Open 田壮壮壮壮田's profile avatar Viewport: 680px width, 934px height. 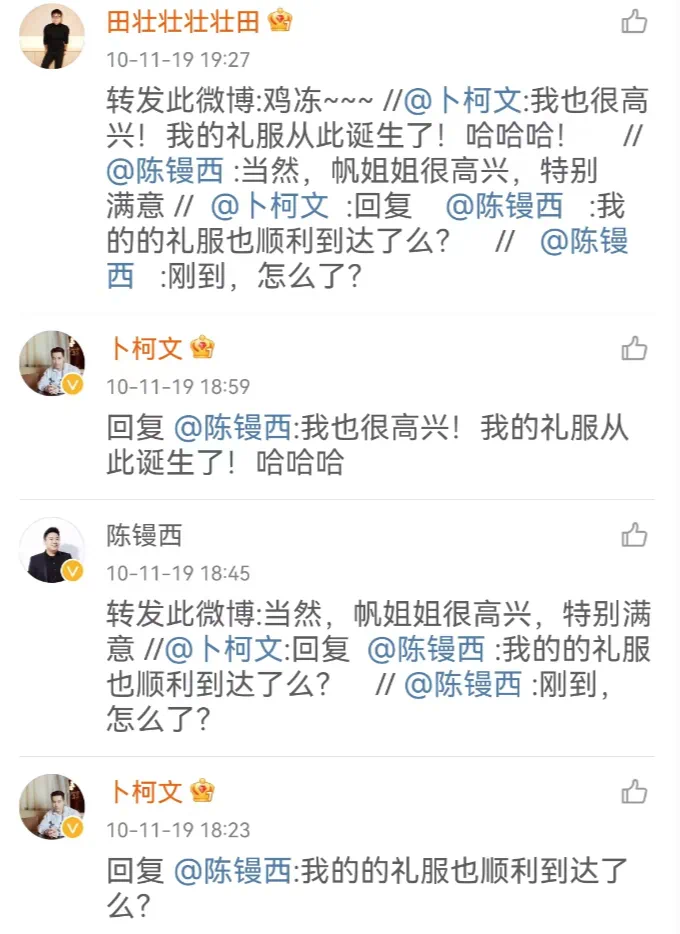pyautogui.click(x=52, y=36)
